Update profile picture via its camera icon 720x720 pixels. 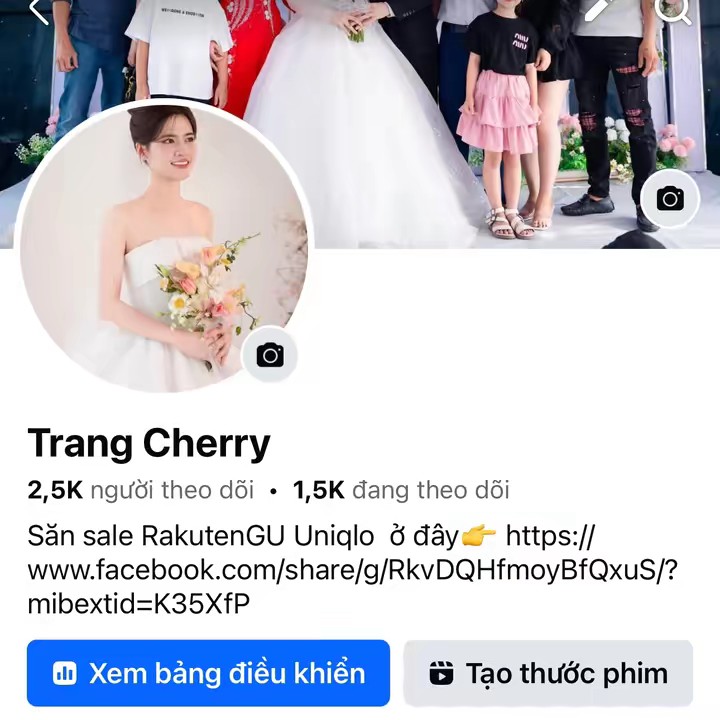pos(270,355)
